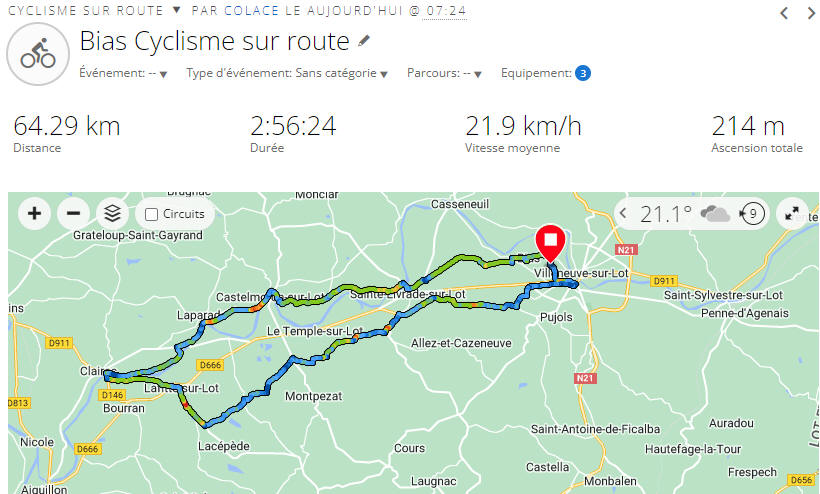The width and height of the screenshot is (820, 494).
Task: Edit the activity title with the pencil icon
Action: 364,41
